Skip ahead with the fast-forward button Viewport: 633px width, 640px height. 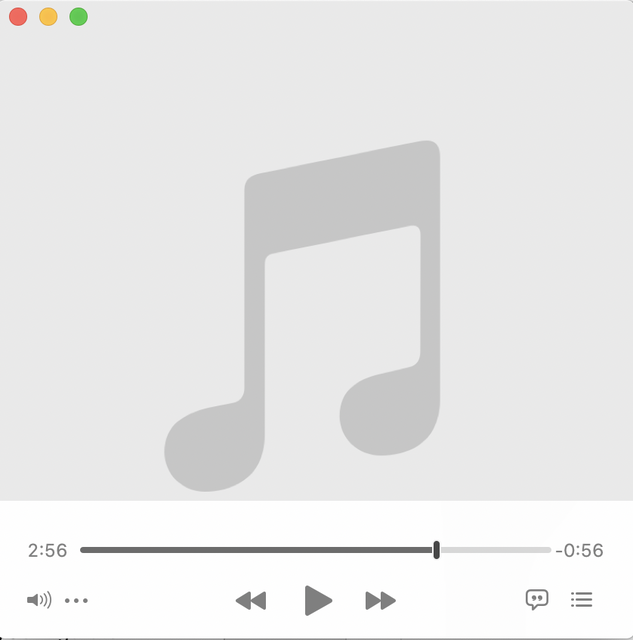click(381, 600)
